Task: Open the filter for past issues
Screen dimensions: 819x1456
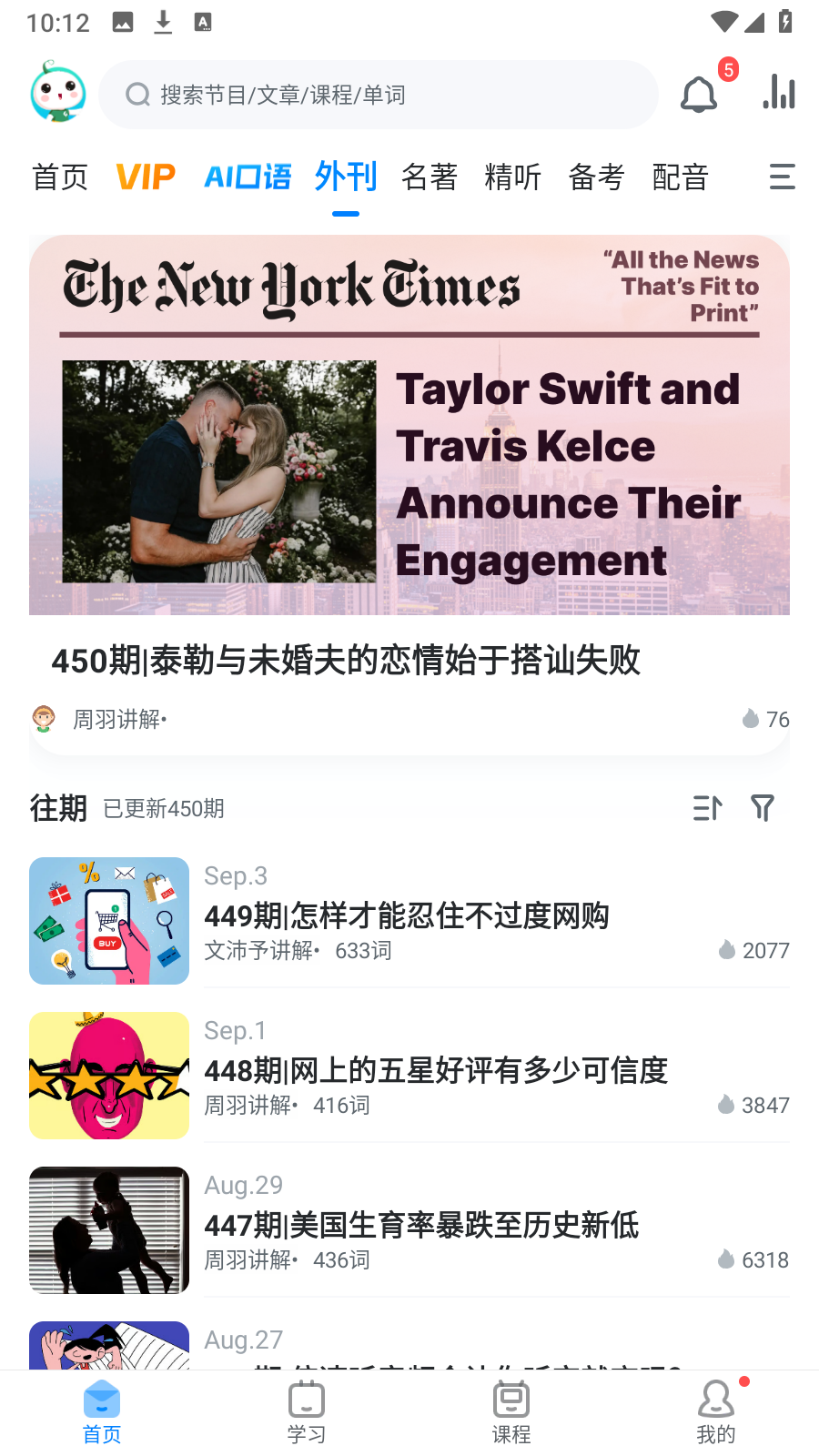Action: (763, 808)
